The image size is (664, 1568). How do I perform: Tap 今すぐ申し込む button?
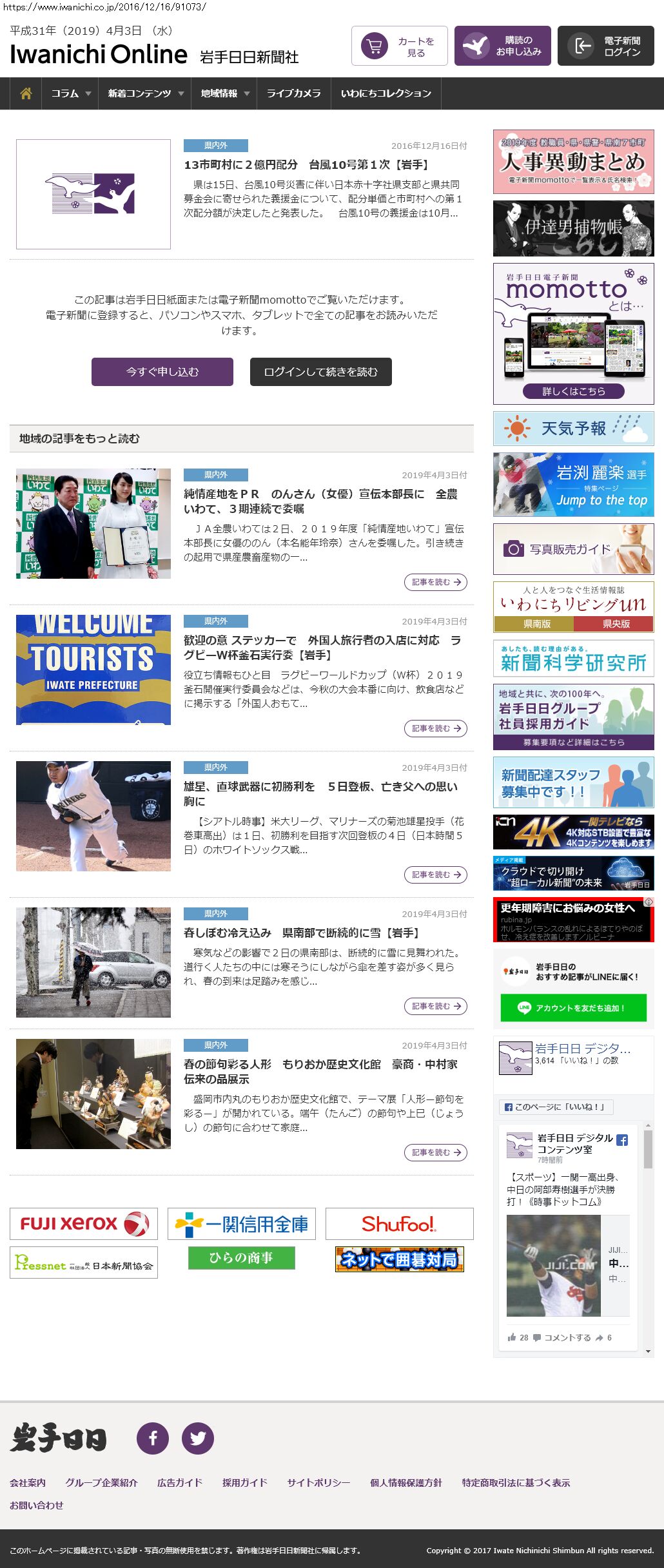[x=162, y=372]
